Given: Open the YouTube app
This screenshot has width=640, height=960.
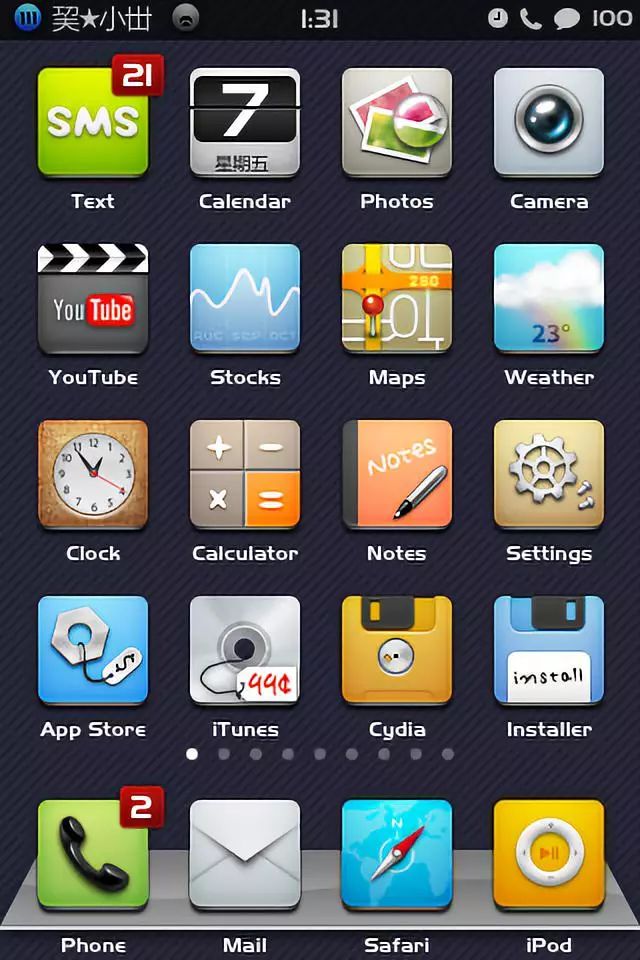Looking at the screenshot, I should [x=93, y=299].
